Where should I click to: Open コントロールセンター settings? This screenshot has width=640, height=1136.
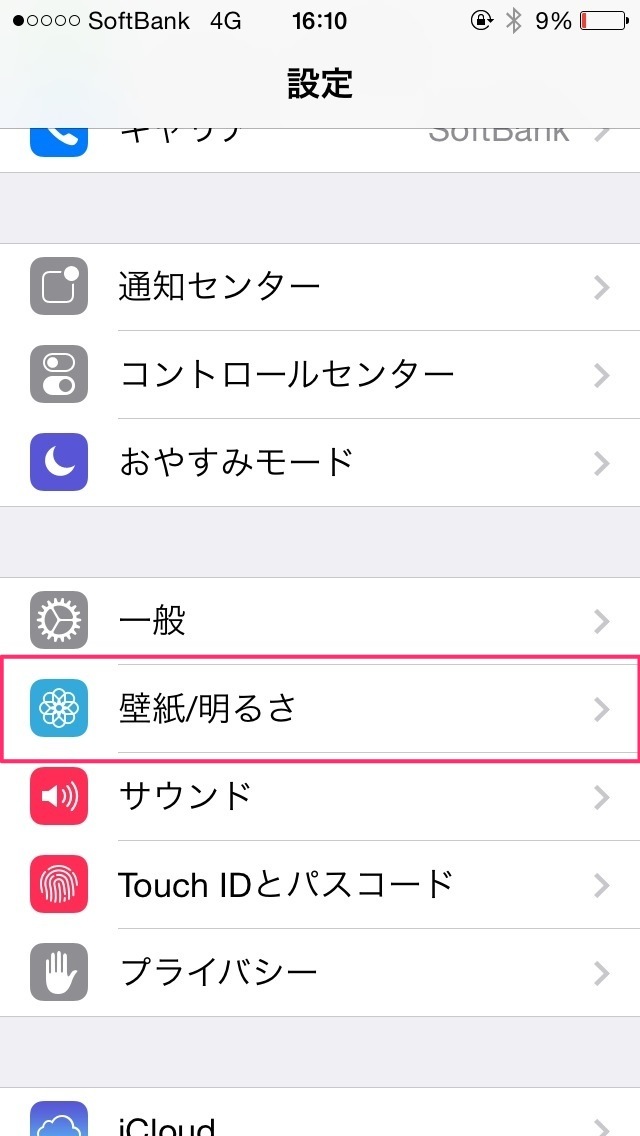click(320, 375)
